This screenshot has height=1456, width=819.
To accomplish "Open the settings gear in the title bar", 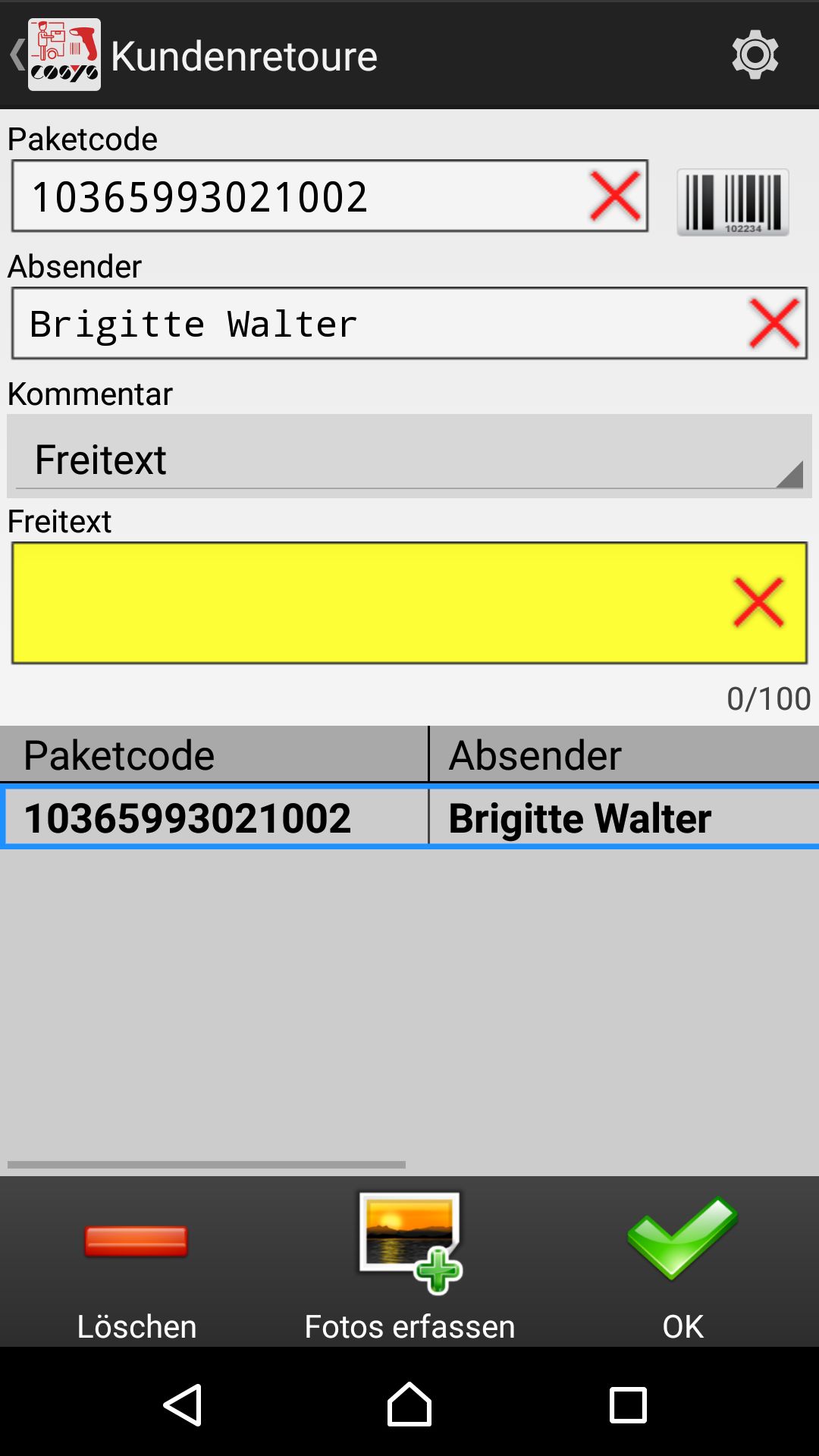I will point(755,55).
